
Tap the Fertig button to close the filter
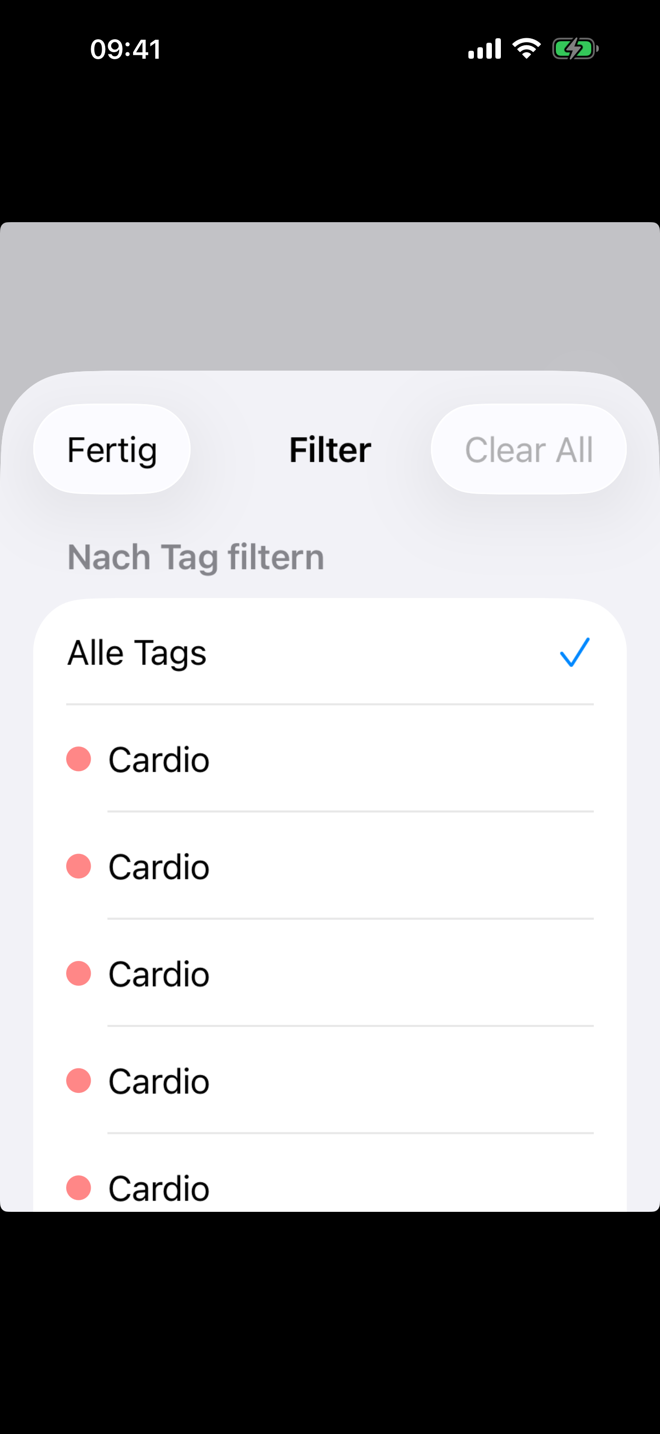click(112, 450)
